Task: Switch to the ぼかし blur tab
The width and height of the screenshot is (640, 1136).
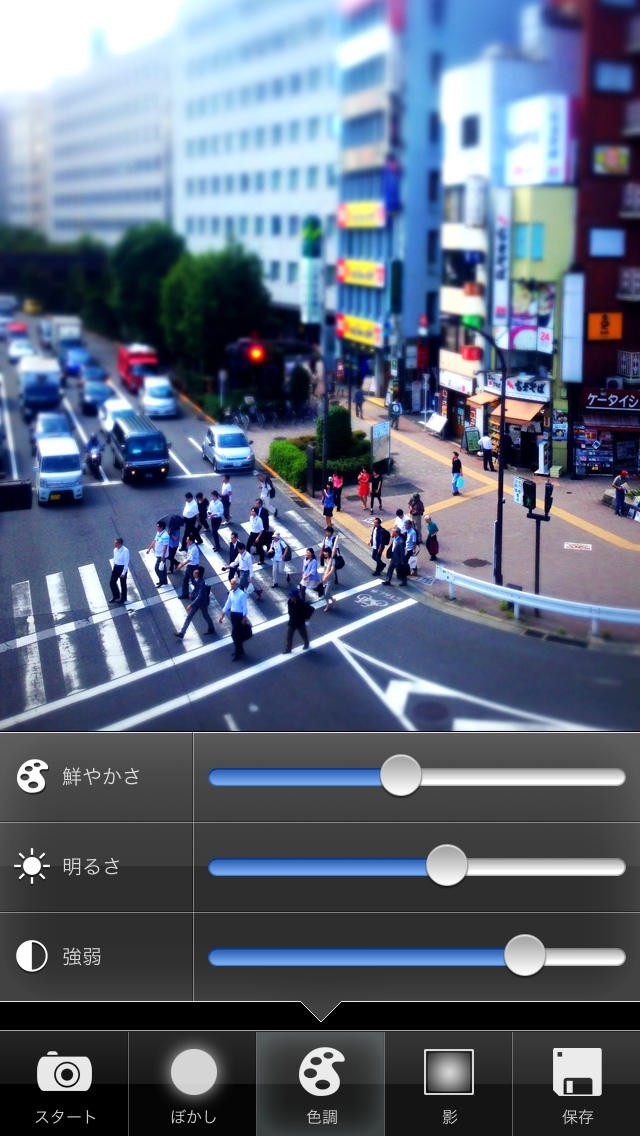Action: [x=193, y=1084]
